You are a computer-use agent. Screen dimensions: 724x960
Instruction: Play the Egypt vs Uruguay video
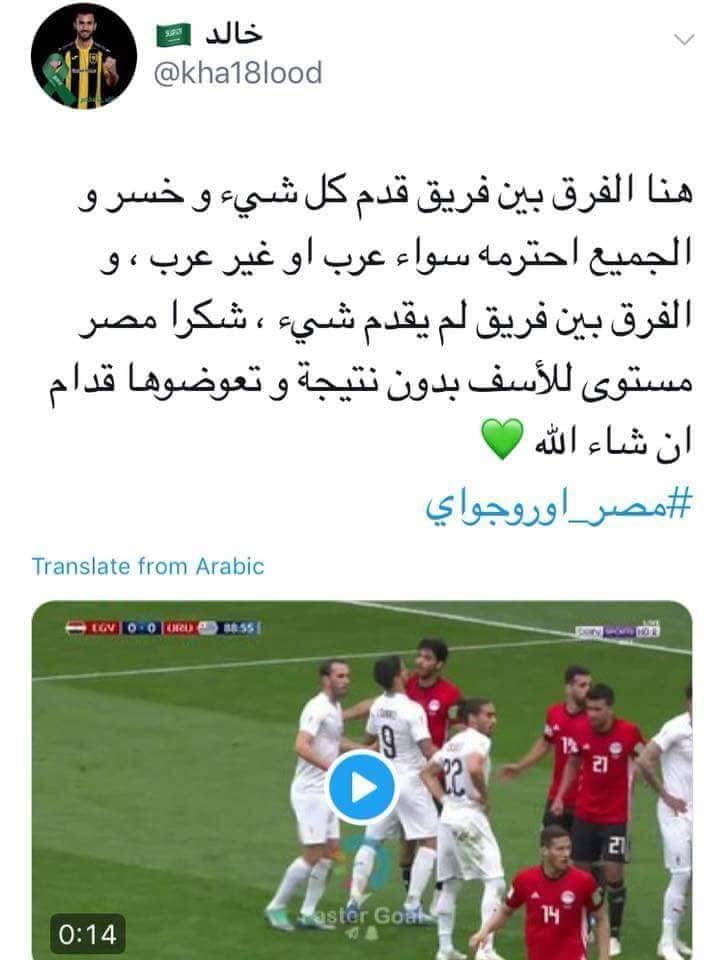[361, 786]
